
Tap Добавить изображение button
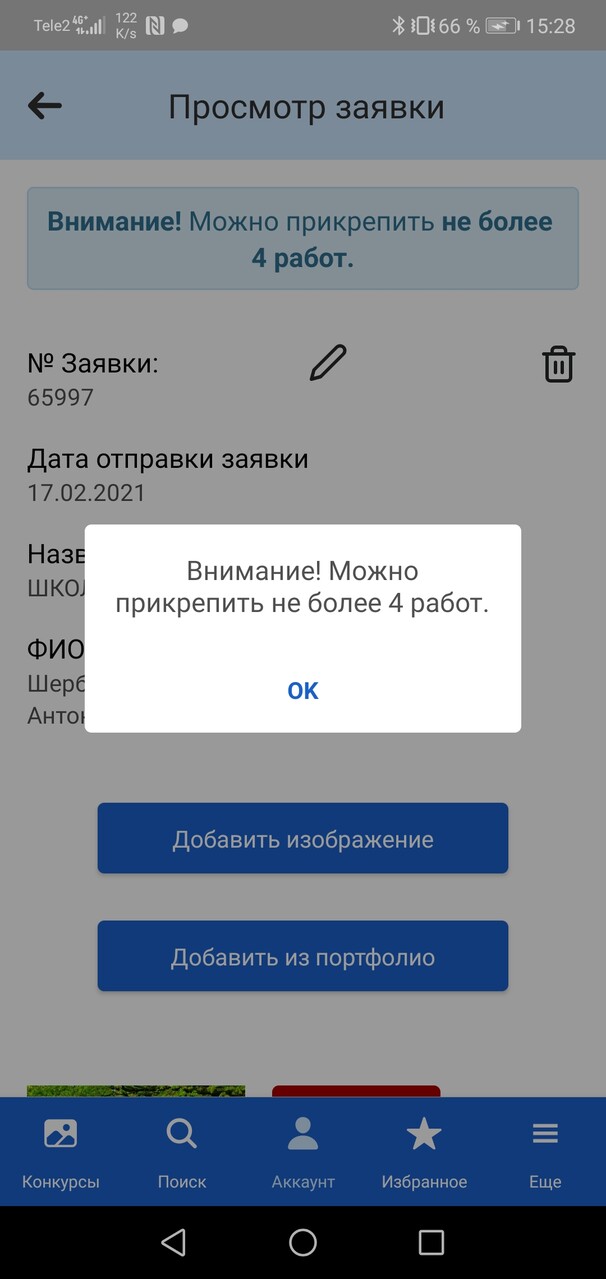(x=303, y=838)
